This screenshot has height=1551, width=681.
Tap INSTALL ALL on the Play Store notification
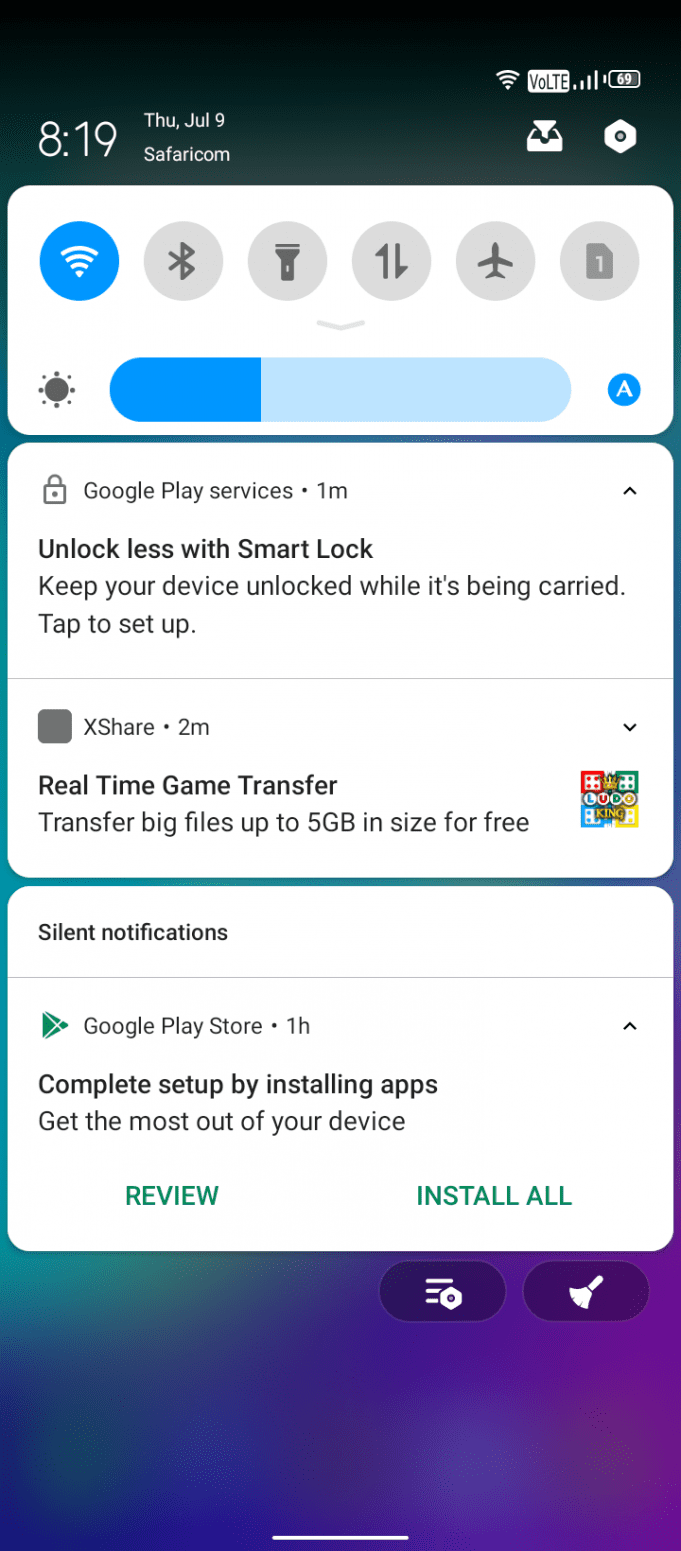(x=494, y=1196)
